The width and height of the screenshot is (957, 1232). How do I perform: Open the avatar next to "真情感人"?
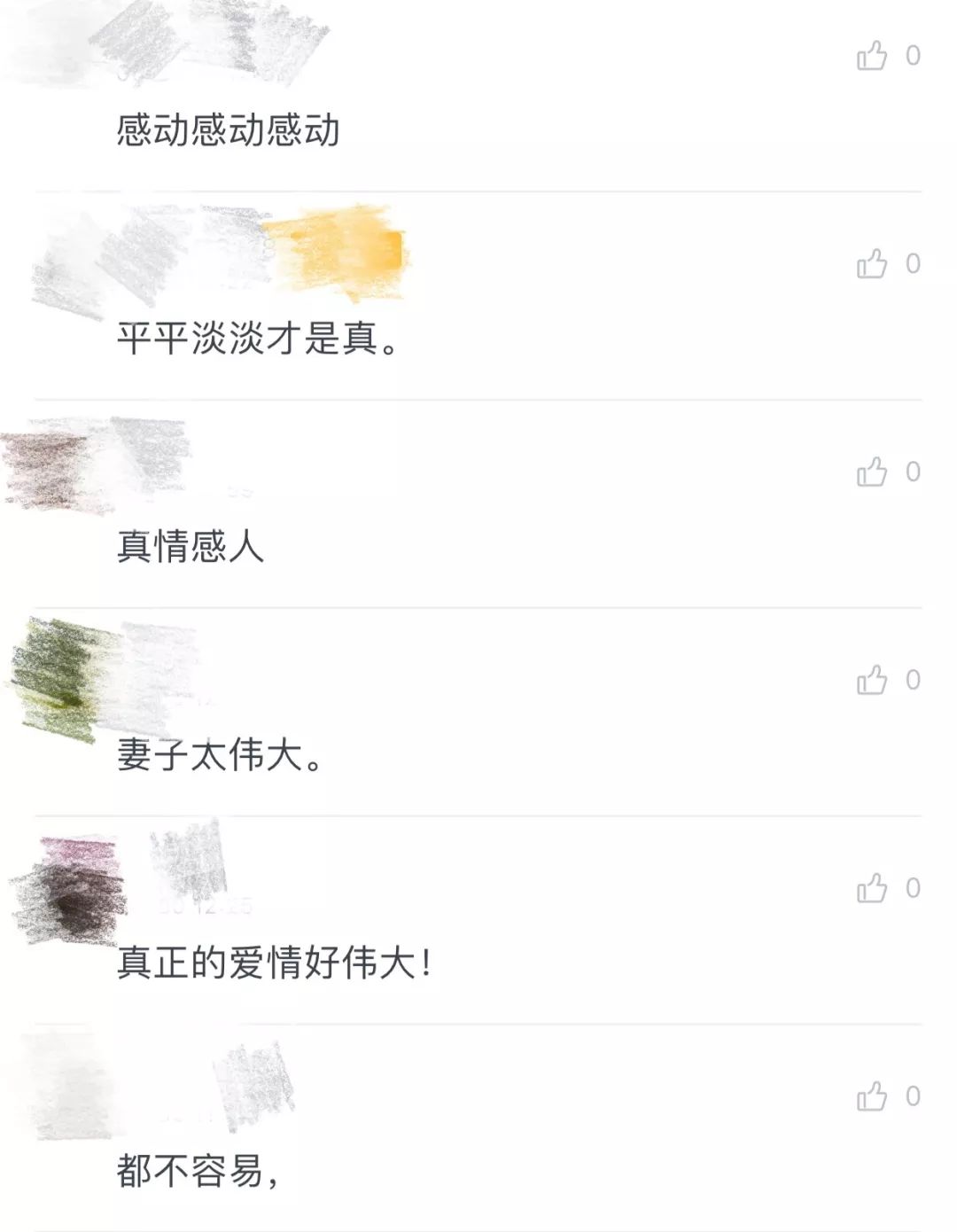pyautogui.click(x=44, y=465)
